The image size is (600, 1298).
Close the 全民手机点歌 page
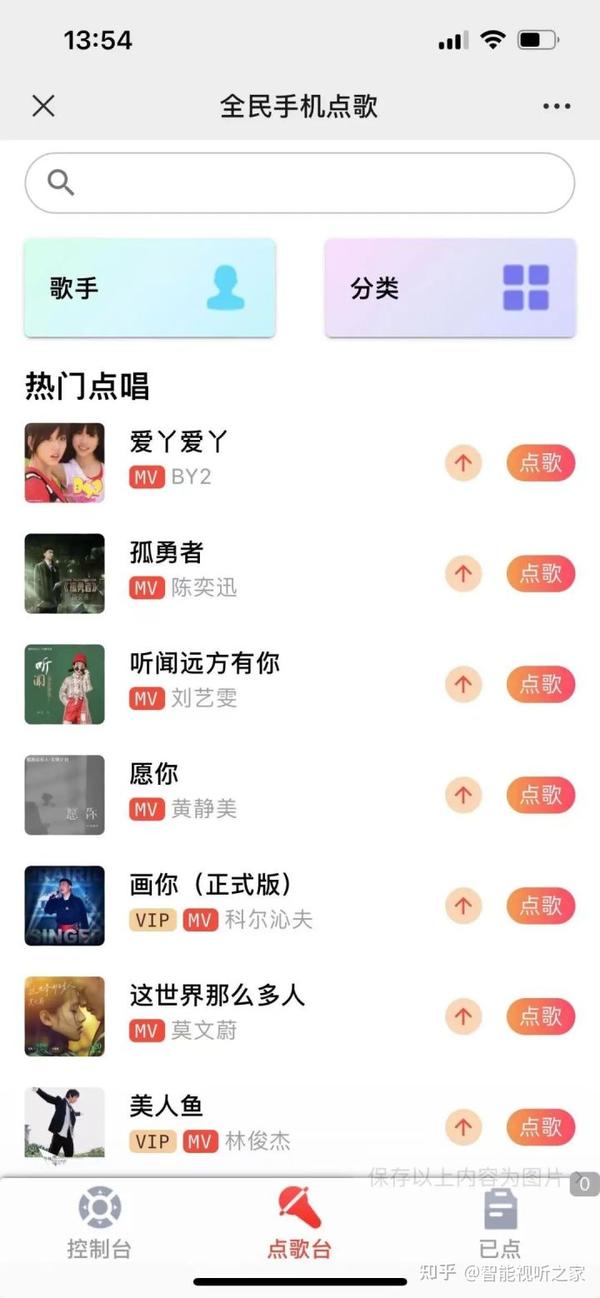[x=43, y=105]
